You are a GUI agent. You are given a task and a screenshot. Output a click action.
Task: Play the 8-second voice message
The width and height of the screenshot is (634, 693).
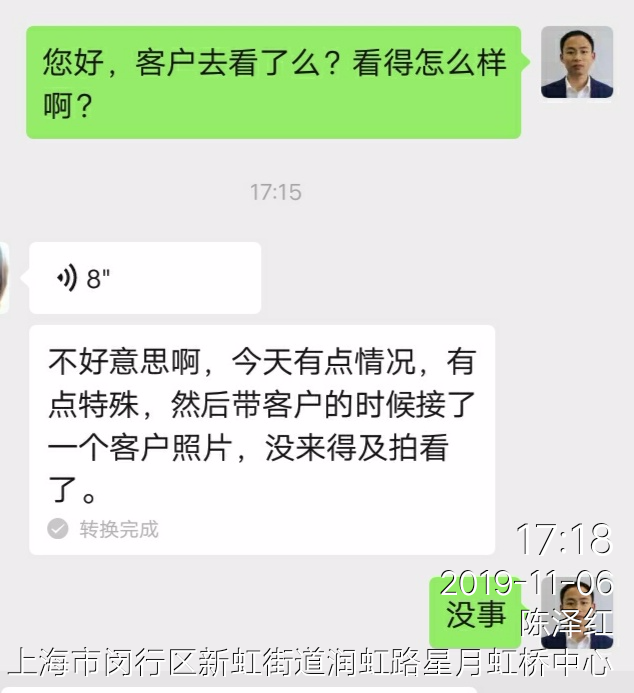pos(144,278)
